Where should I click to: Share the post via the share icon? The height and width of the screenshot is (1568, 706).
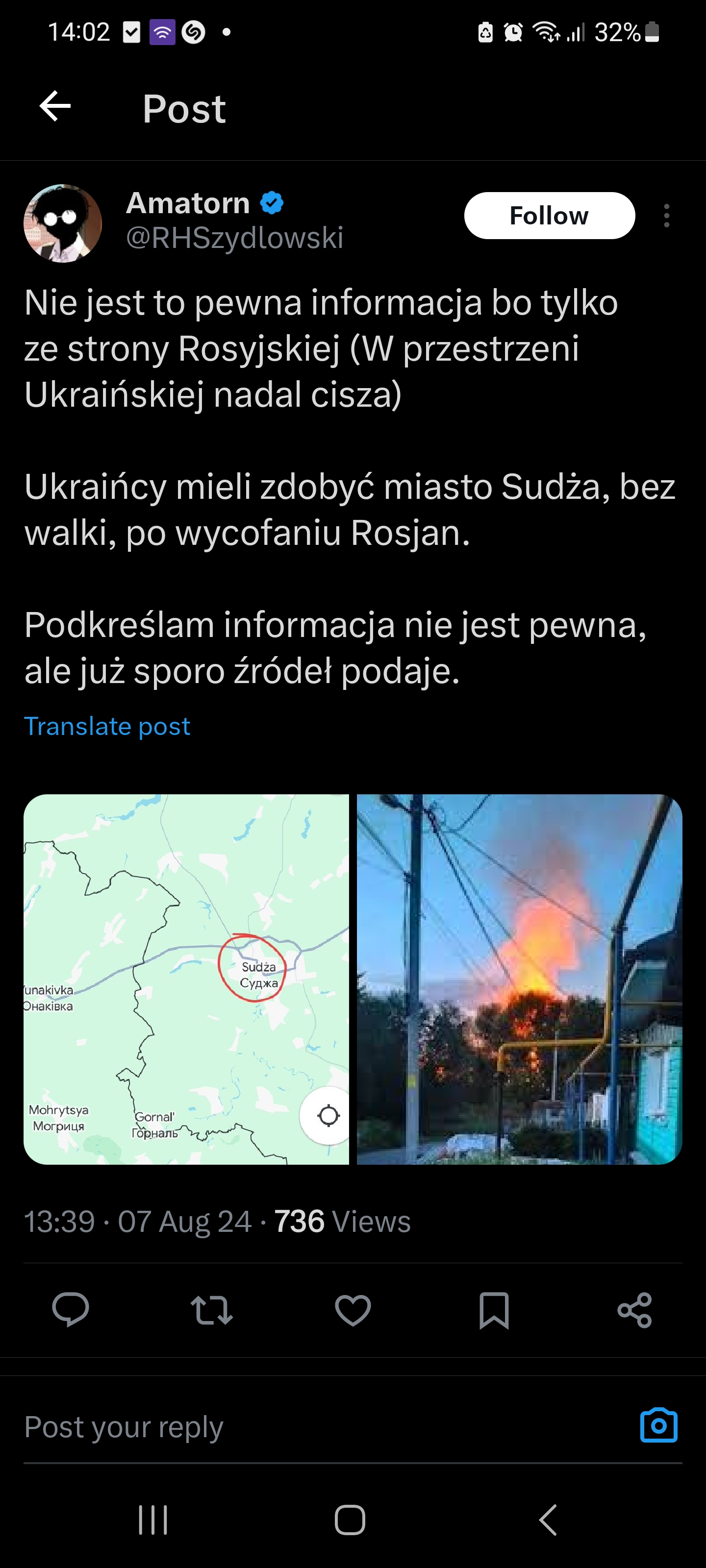click(634, 1309)
